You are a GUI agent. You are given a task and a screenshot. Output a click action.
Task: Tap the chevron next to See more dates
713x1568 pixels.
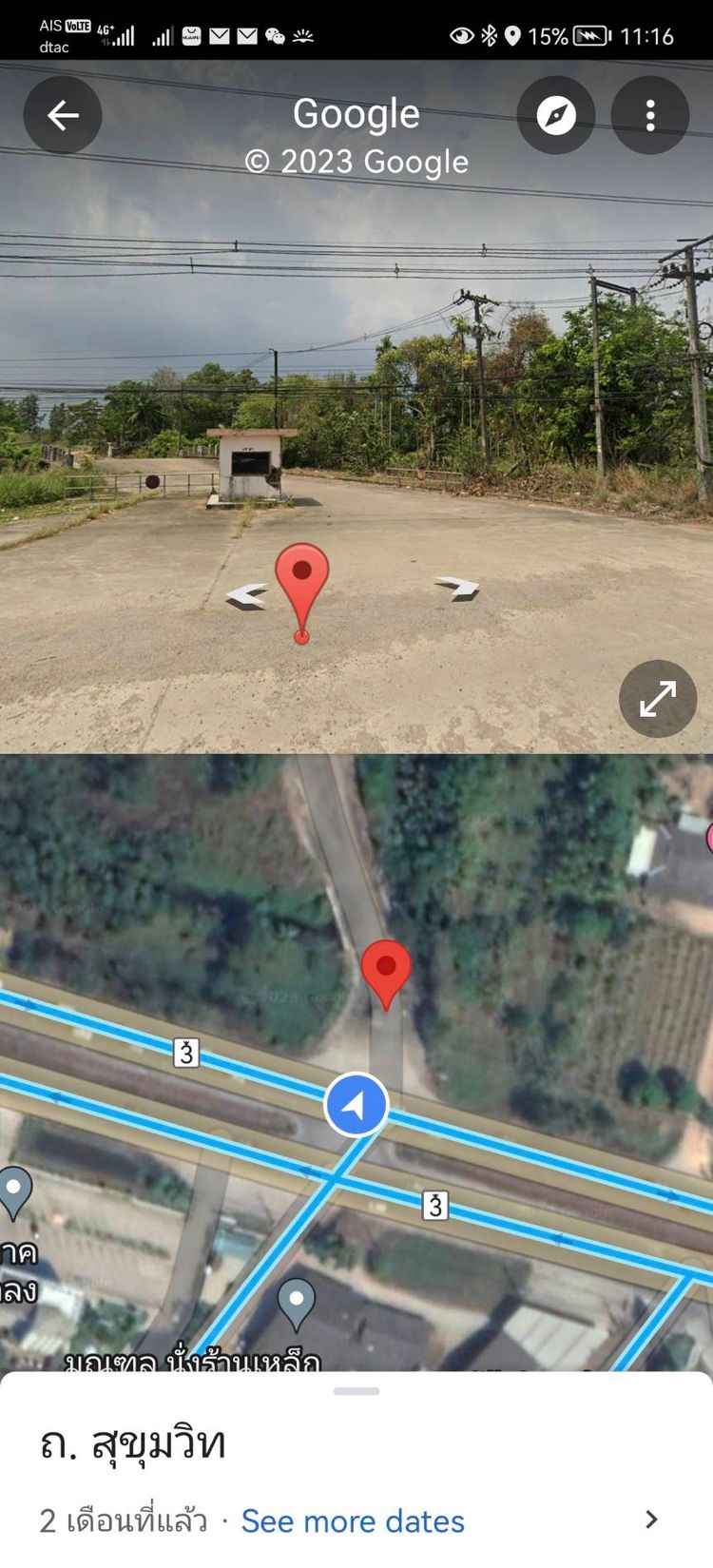(651, 1520)
